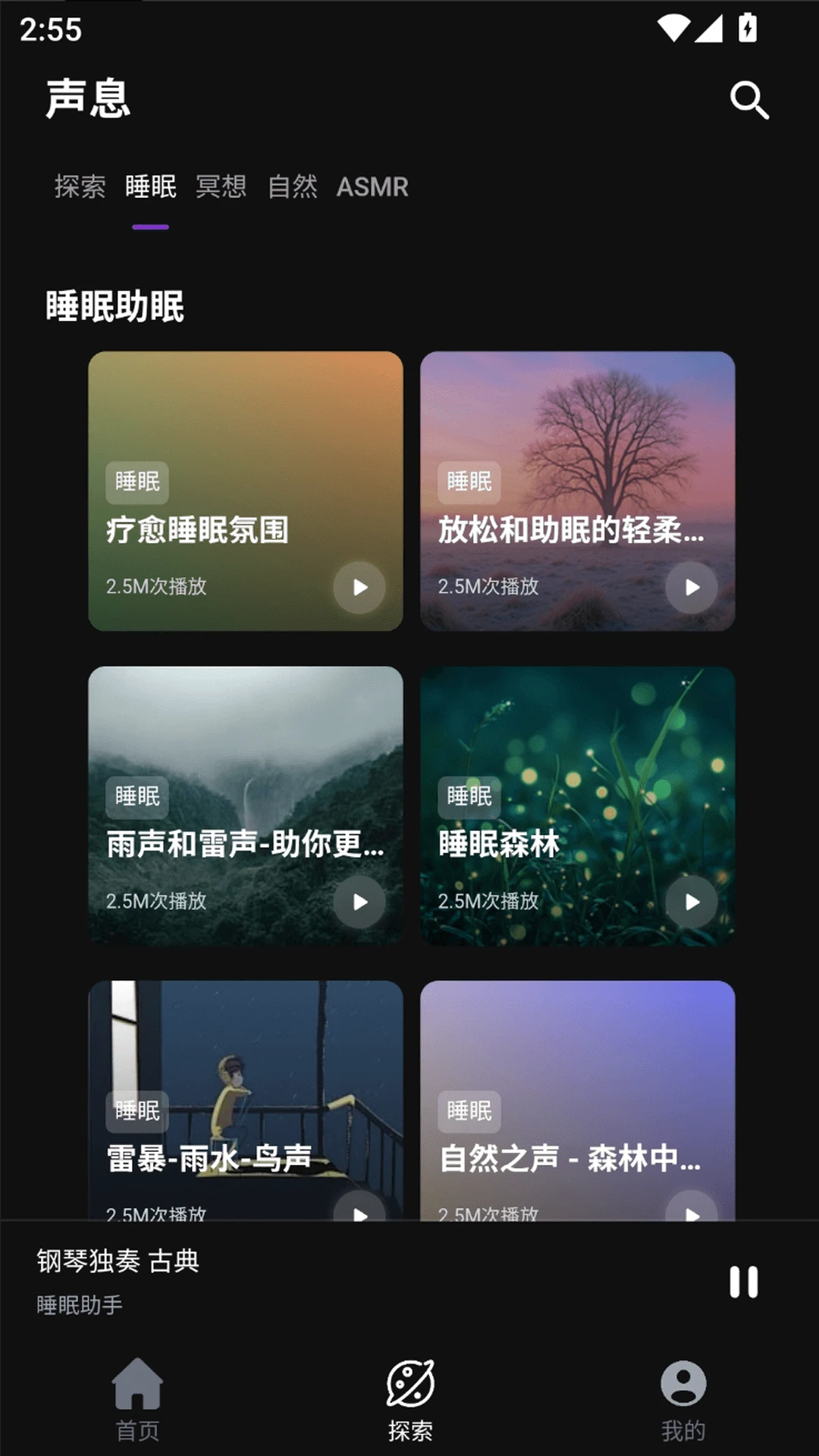Pause 钢琴独奏 古典 playback
Viewport: 819px width, 1456px height.
tap(743, 1282)
